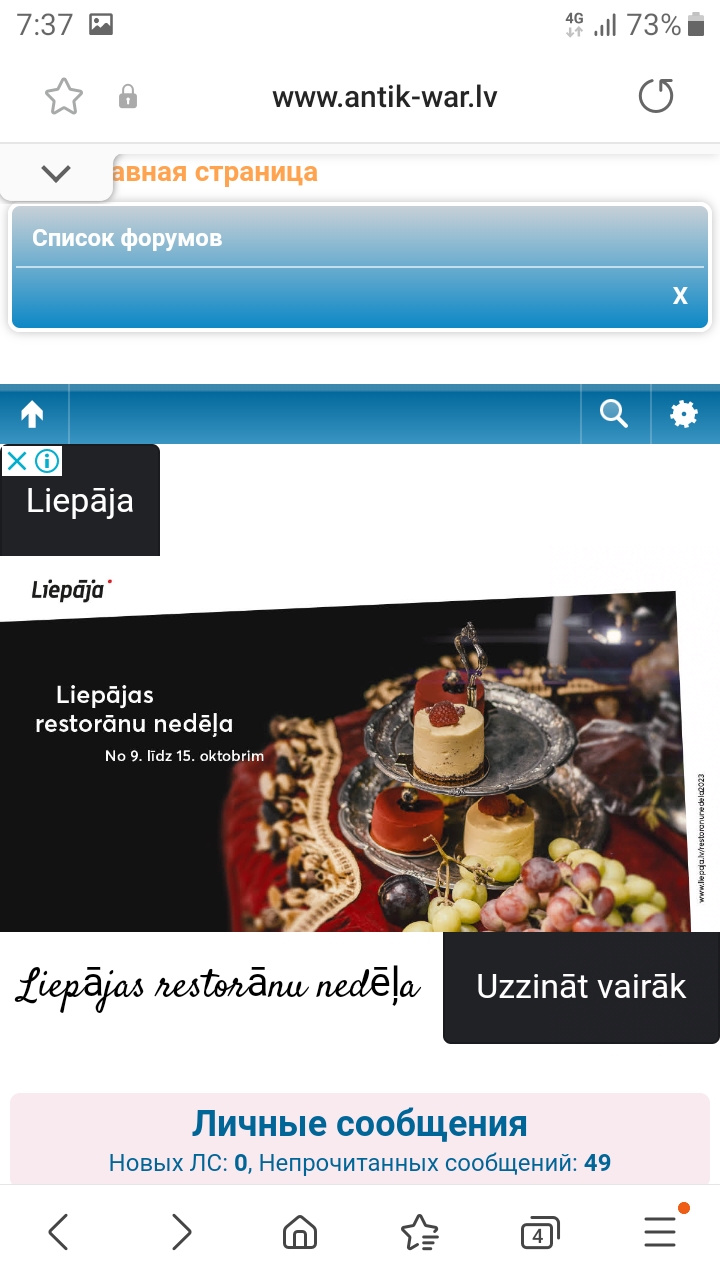Open the browser home page
The width and height of the screenshot is (720, 1280).
coord(300,1232)
